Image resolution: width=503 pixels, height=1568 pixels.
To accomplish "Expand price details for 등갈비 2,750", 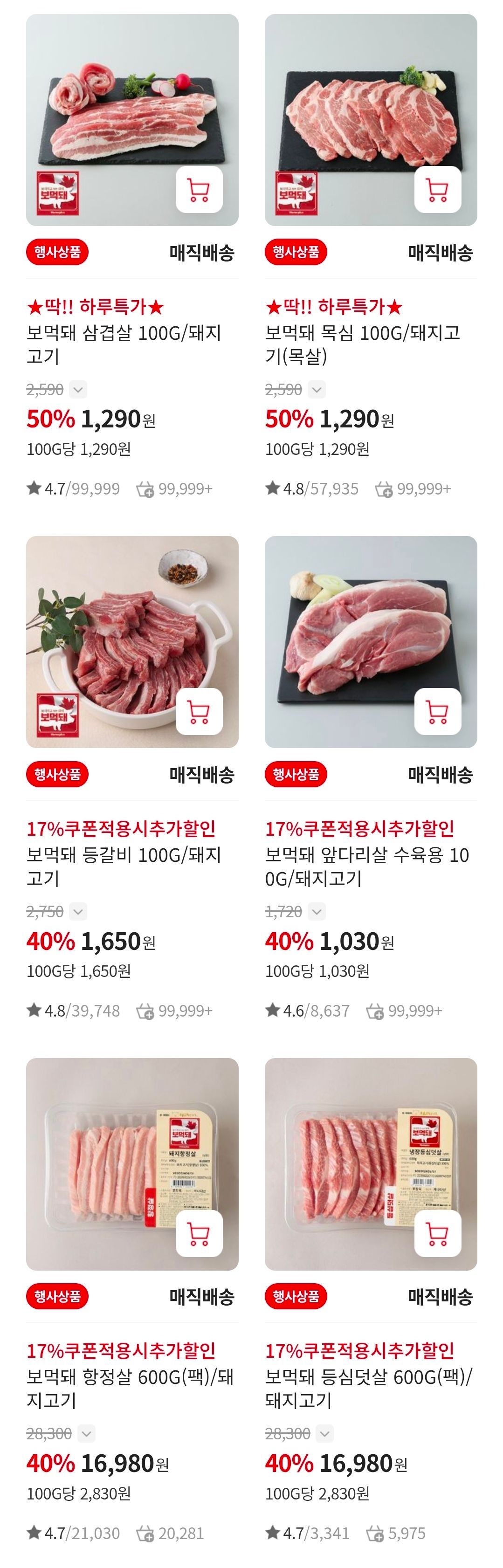I will click(78, 912).
